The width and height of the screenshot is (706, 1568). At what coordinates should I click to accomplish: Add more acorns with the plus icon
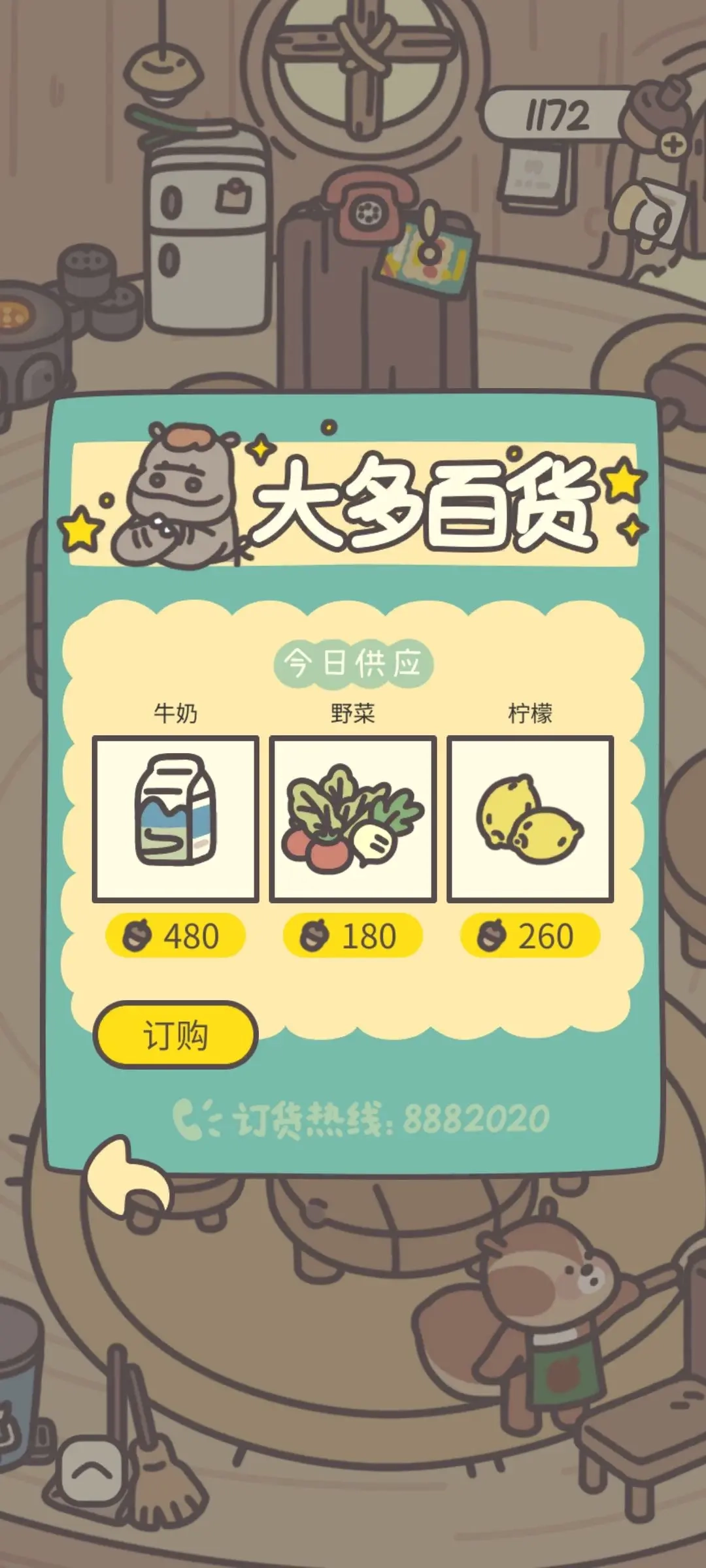673,144
